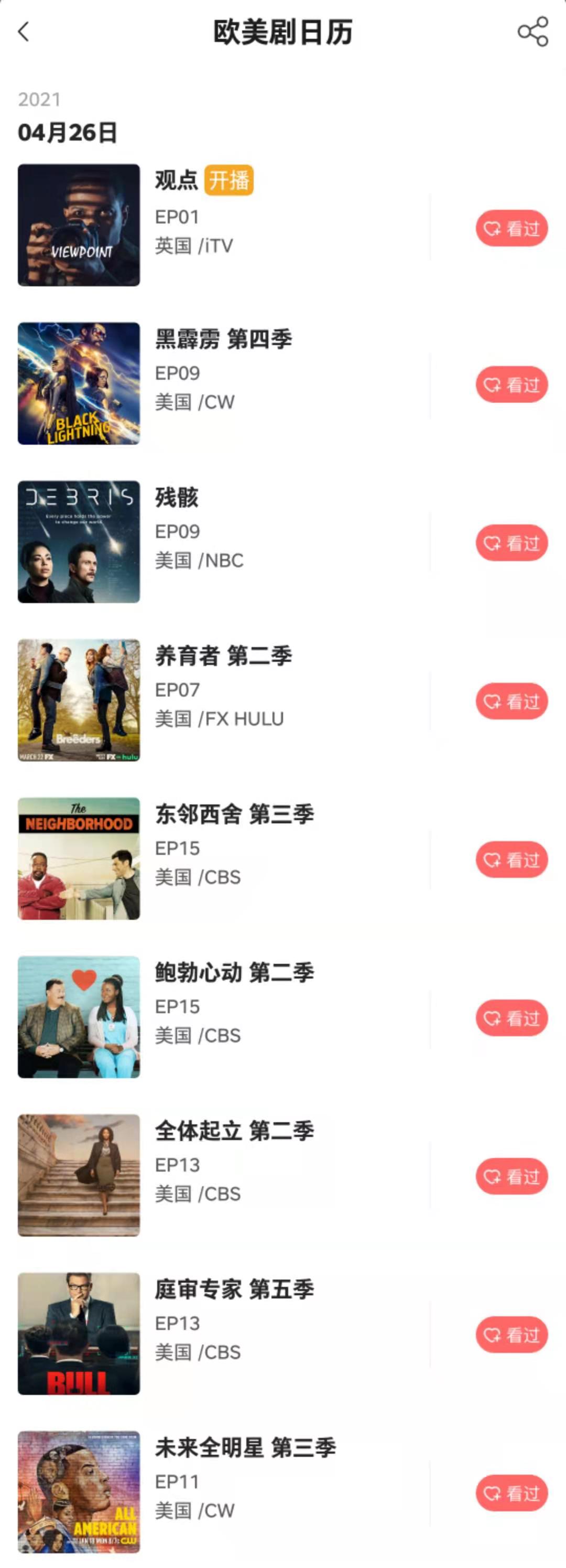Mark 鲍勃心动 第二季 as watched
This screenshot has width=566, height=1568.
pyautogui.click(x=511, y=1018)
